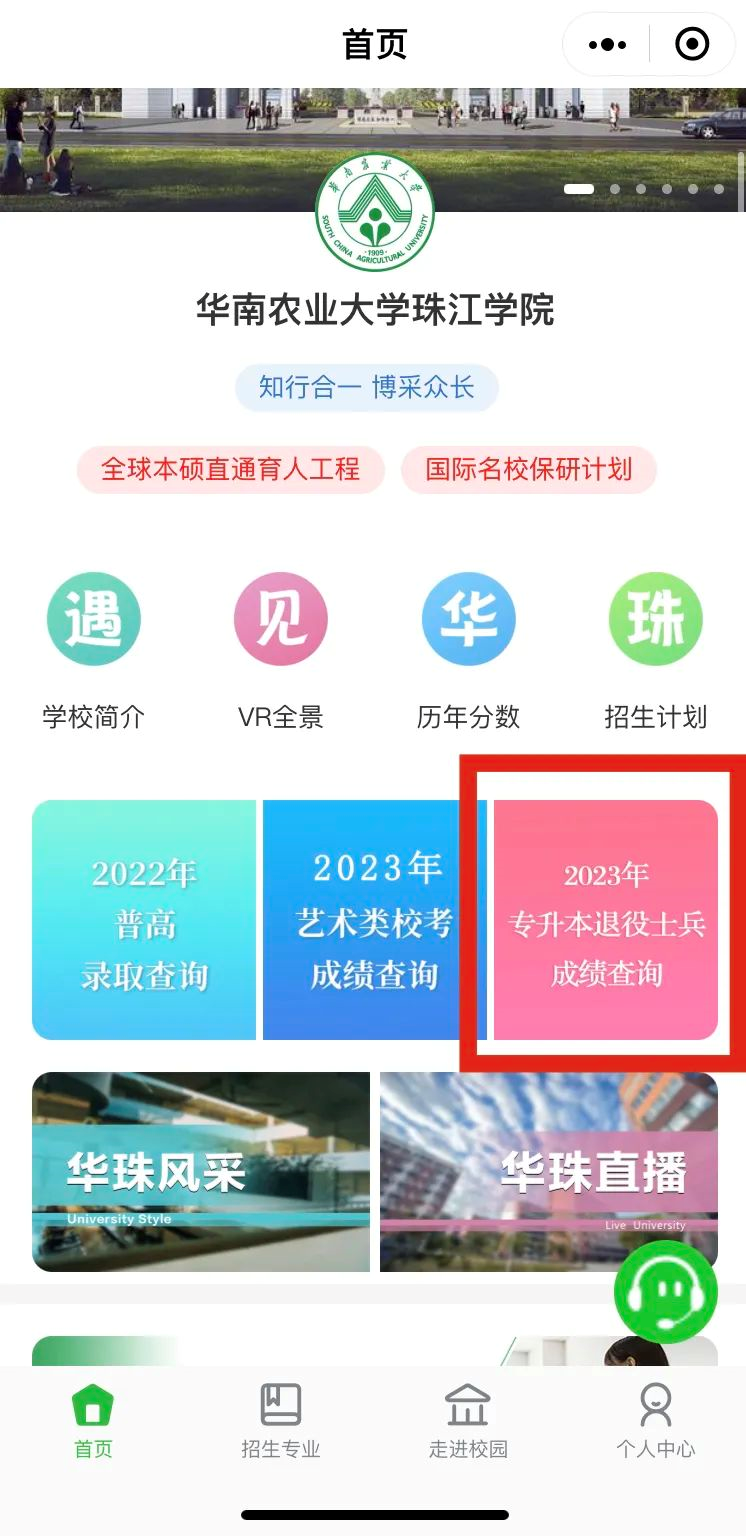Select the 首页 home tab

[x=93, y=1420]
